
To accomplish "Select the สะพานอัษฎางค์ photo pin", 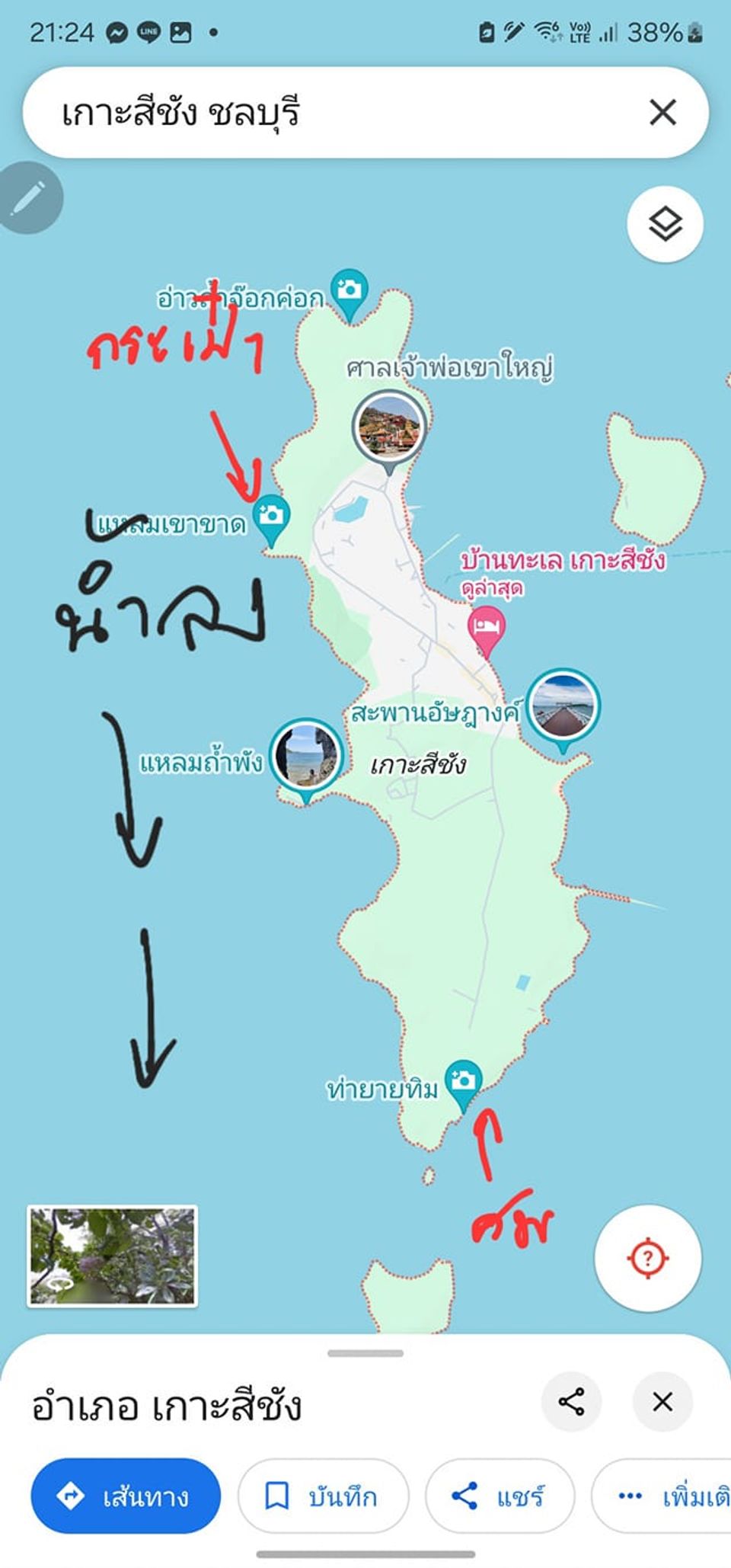I will (x=563, y=706).
